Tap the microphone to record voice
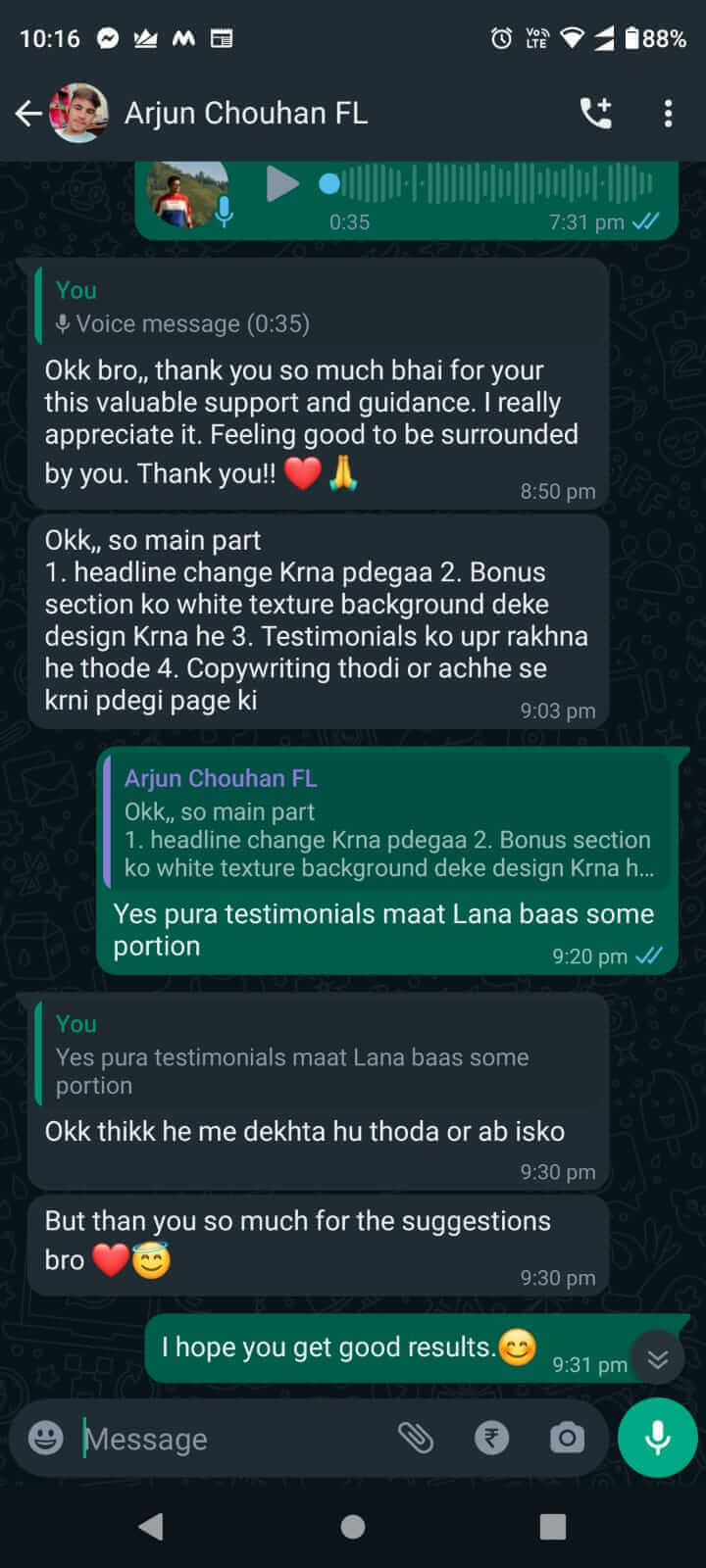Screen dimensions: 706x1568 657,1438
